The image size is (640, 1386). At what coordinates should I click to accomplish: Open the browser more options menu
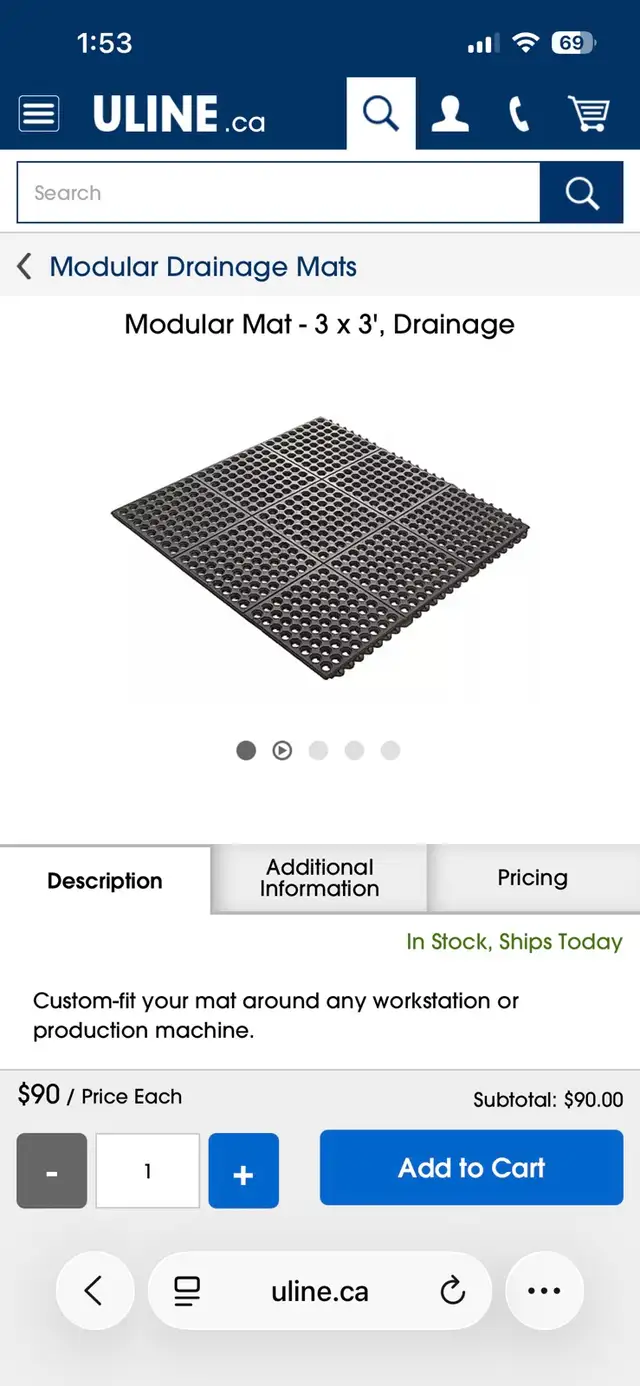click(x=544, y=1291)
